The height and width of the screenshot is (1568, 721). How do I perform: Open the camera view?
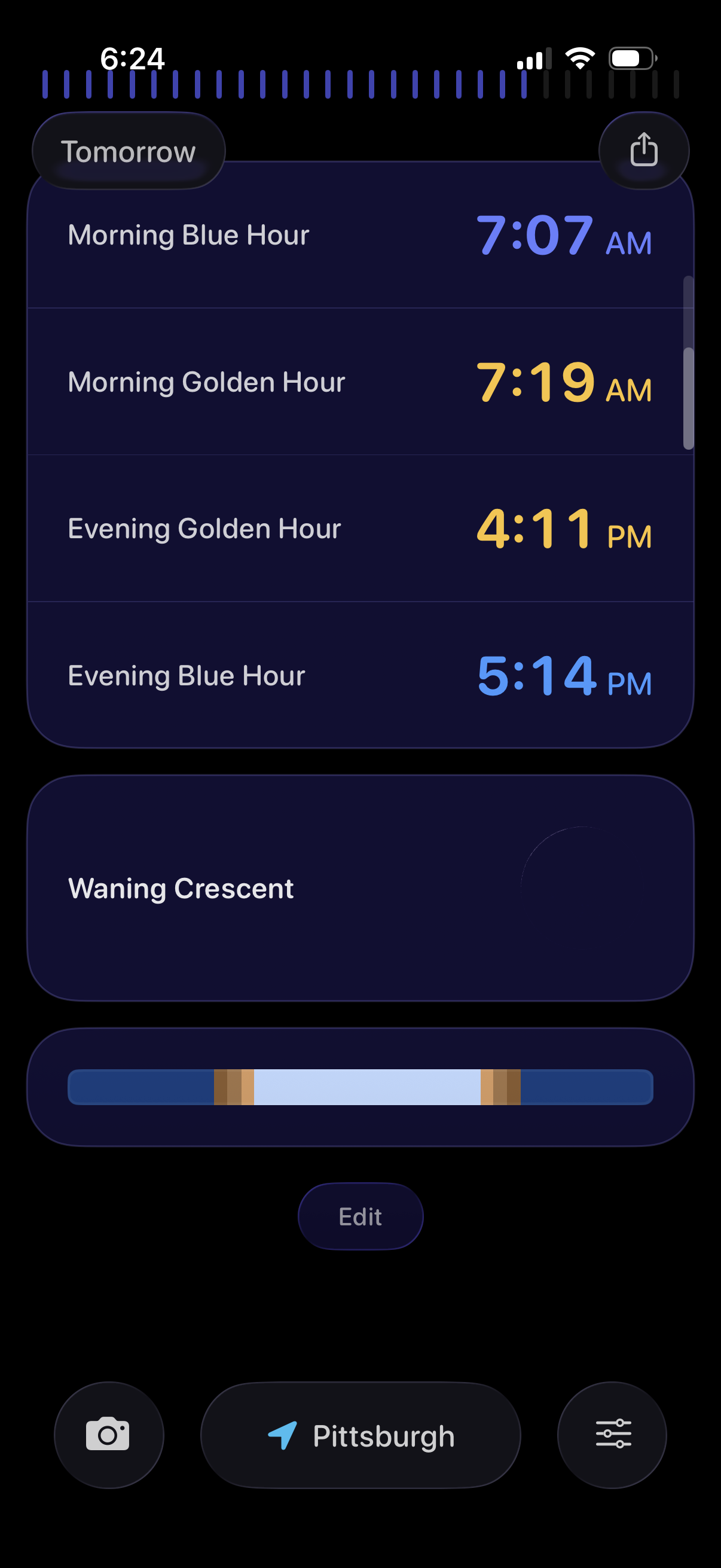click(108, 1434)
